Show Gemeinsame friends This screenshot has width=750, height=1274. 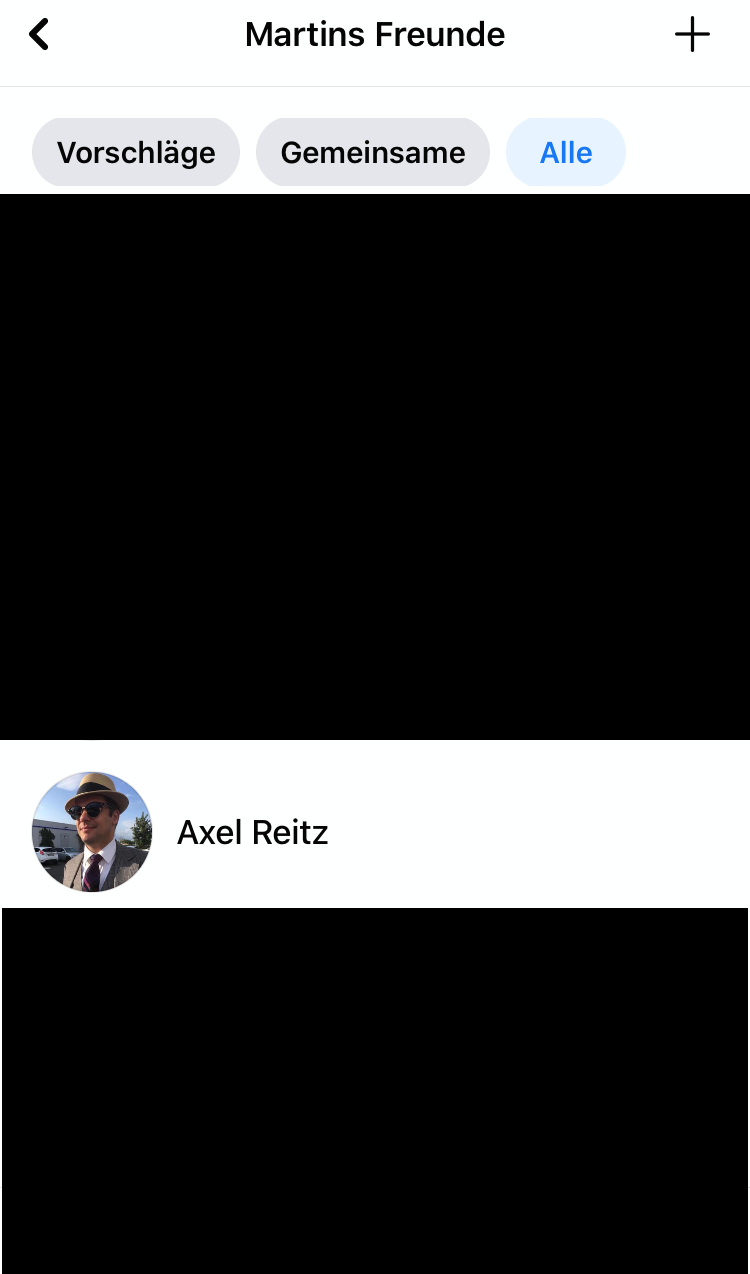click(372, 153)
